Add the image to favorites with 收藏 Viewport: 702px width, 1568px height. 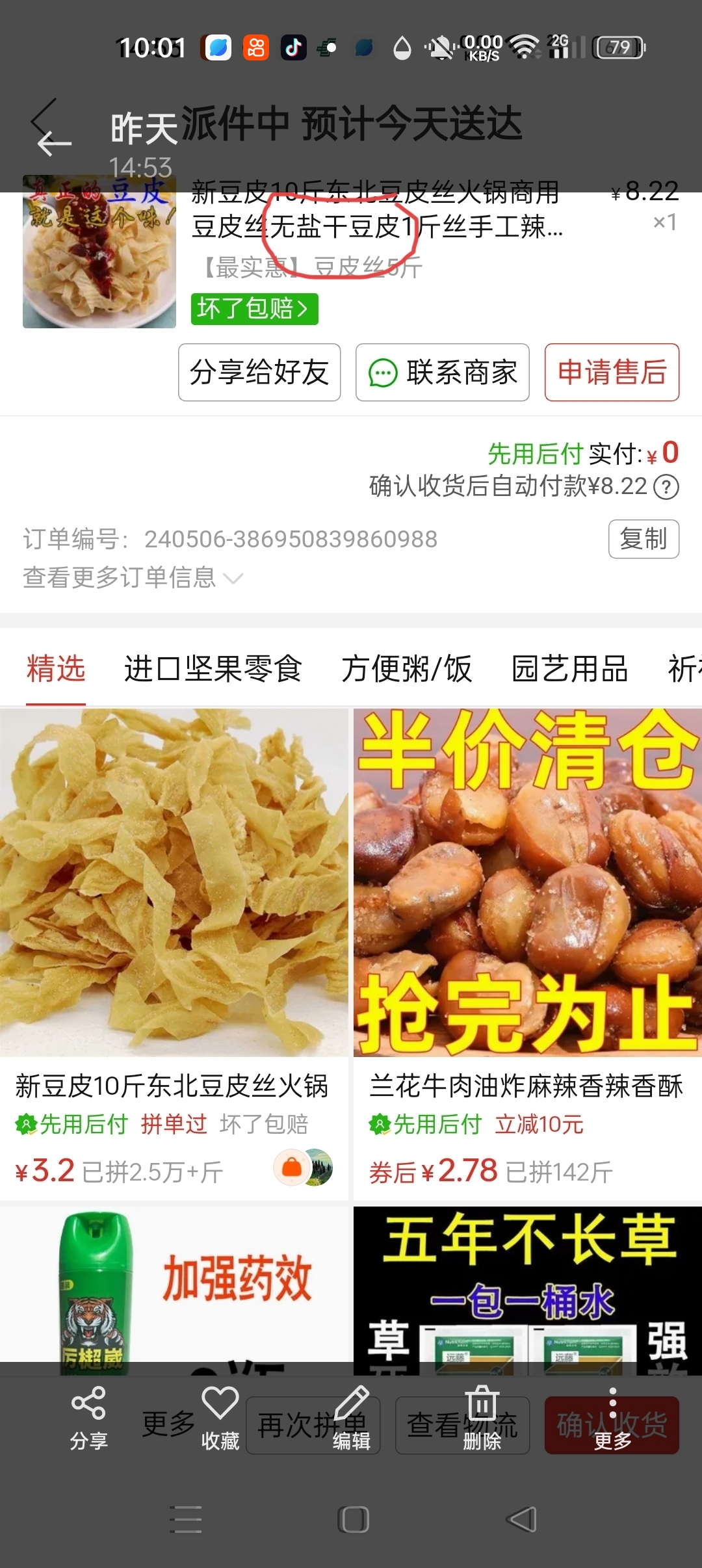220,1418
